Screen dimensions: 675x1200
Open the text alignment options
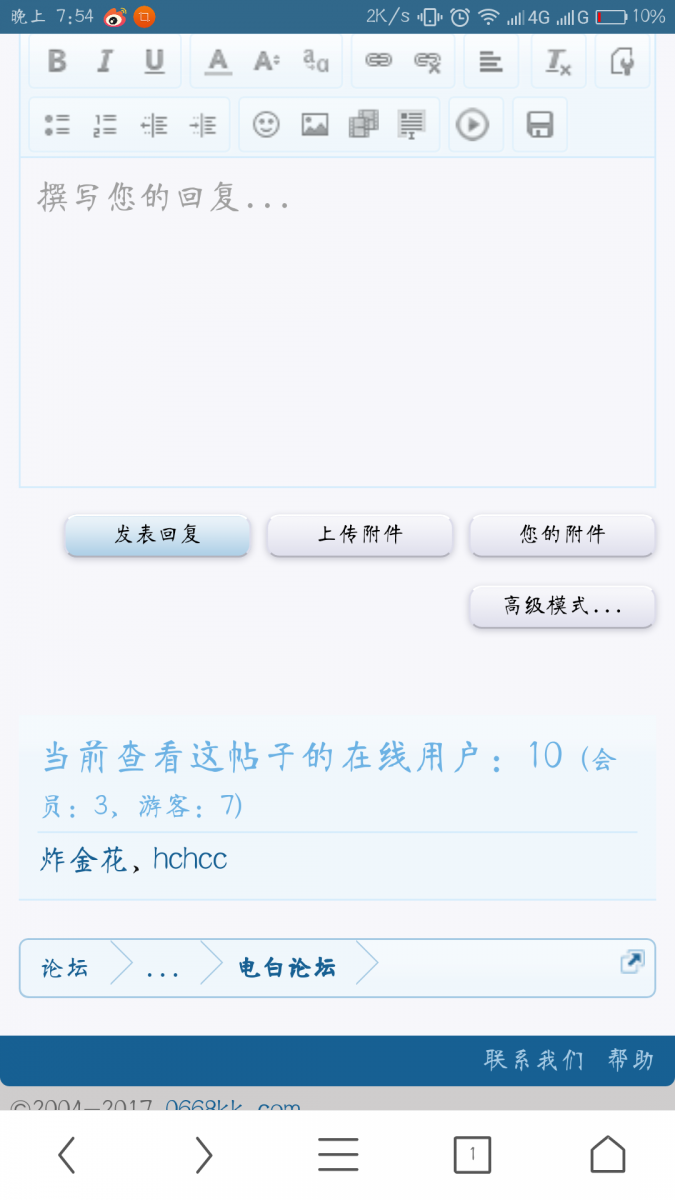point(490,62)
